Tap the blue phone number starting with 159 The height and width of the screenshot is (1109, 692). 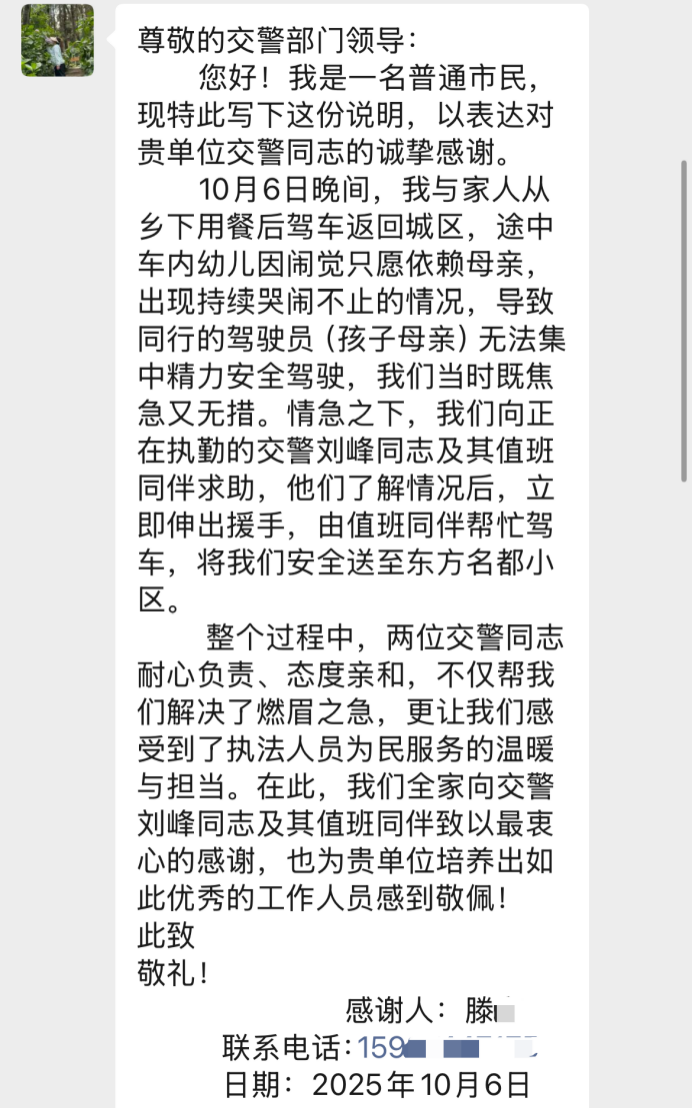coord(447,1048)
